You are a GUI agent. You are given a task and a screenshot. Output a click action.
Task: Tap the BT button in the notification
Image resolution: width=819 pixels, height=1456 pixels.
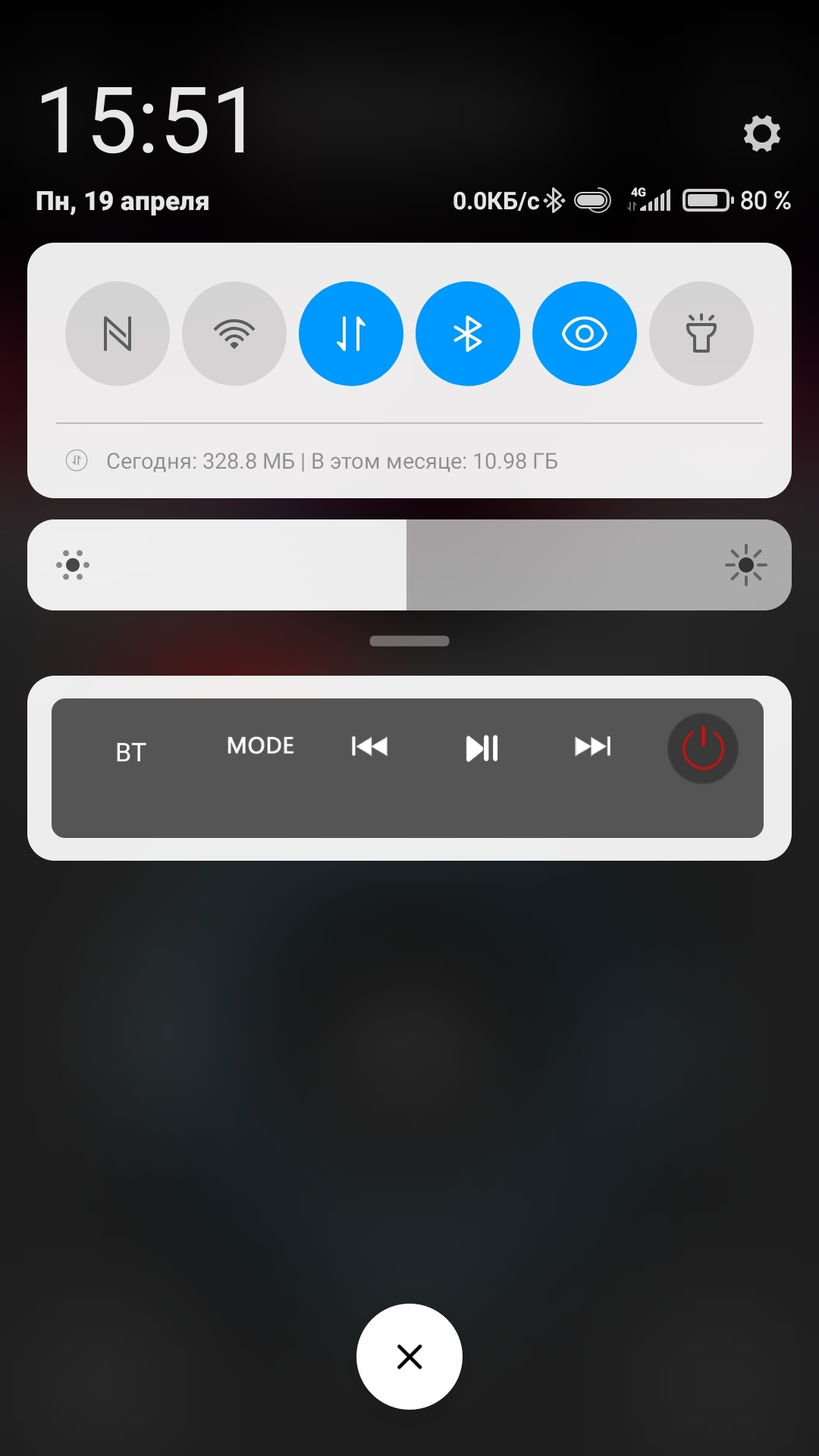point(130,752)
